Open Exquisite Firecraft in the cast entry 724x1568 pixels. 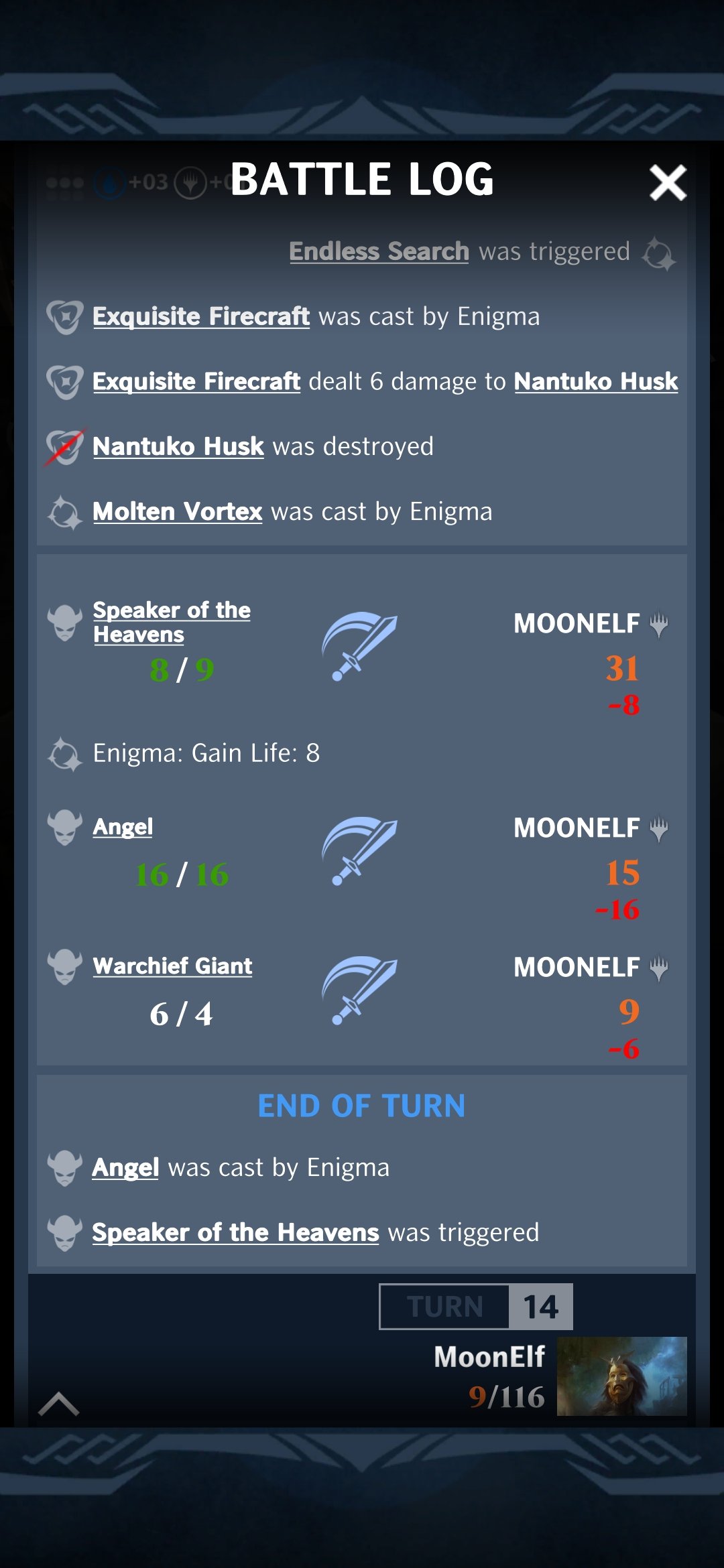(200, 316)
